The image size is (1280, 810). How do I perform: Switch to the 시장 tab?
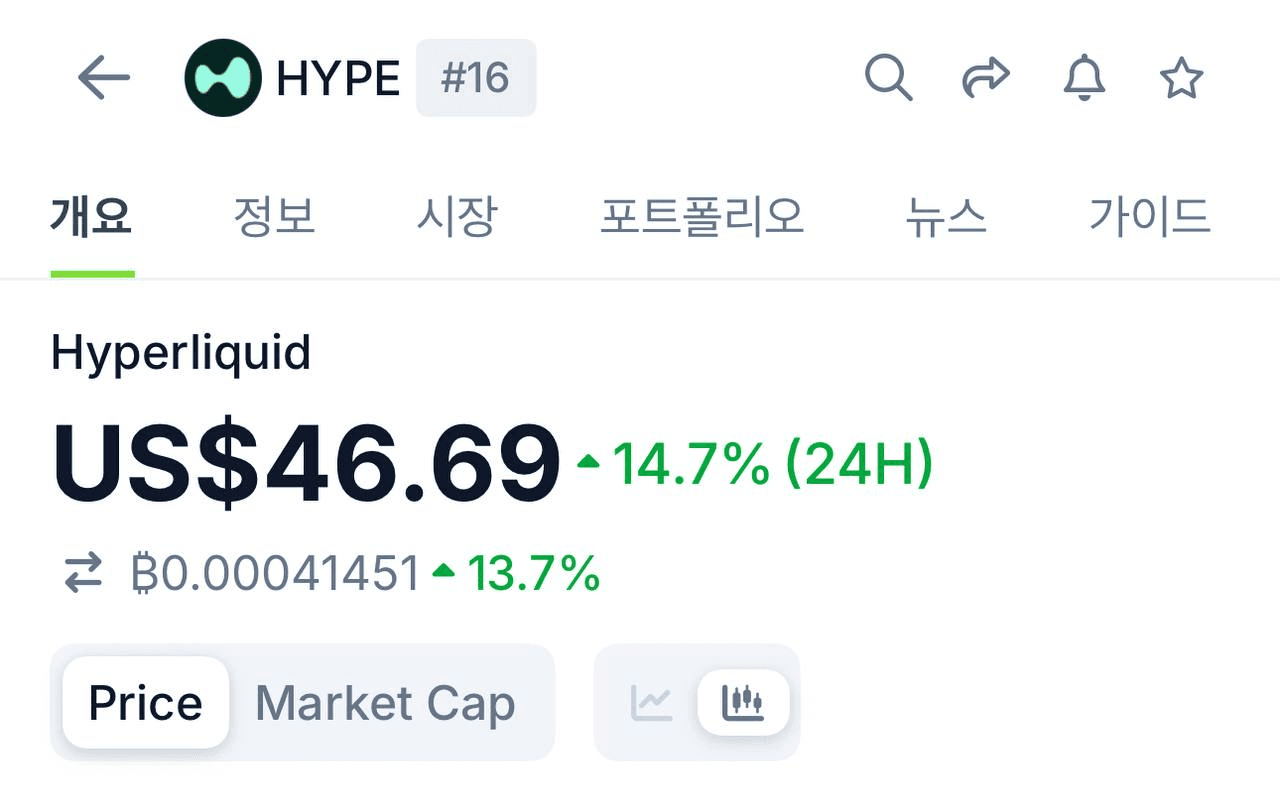pyautogui.click(x=456, y=217)
